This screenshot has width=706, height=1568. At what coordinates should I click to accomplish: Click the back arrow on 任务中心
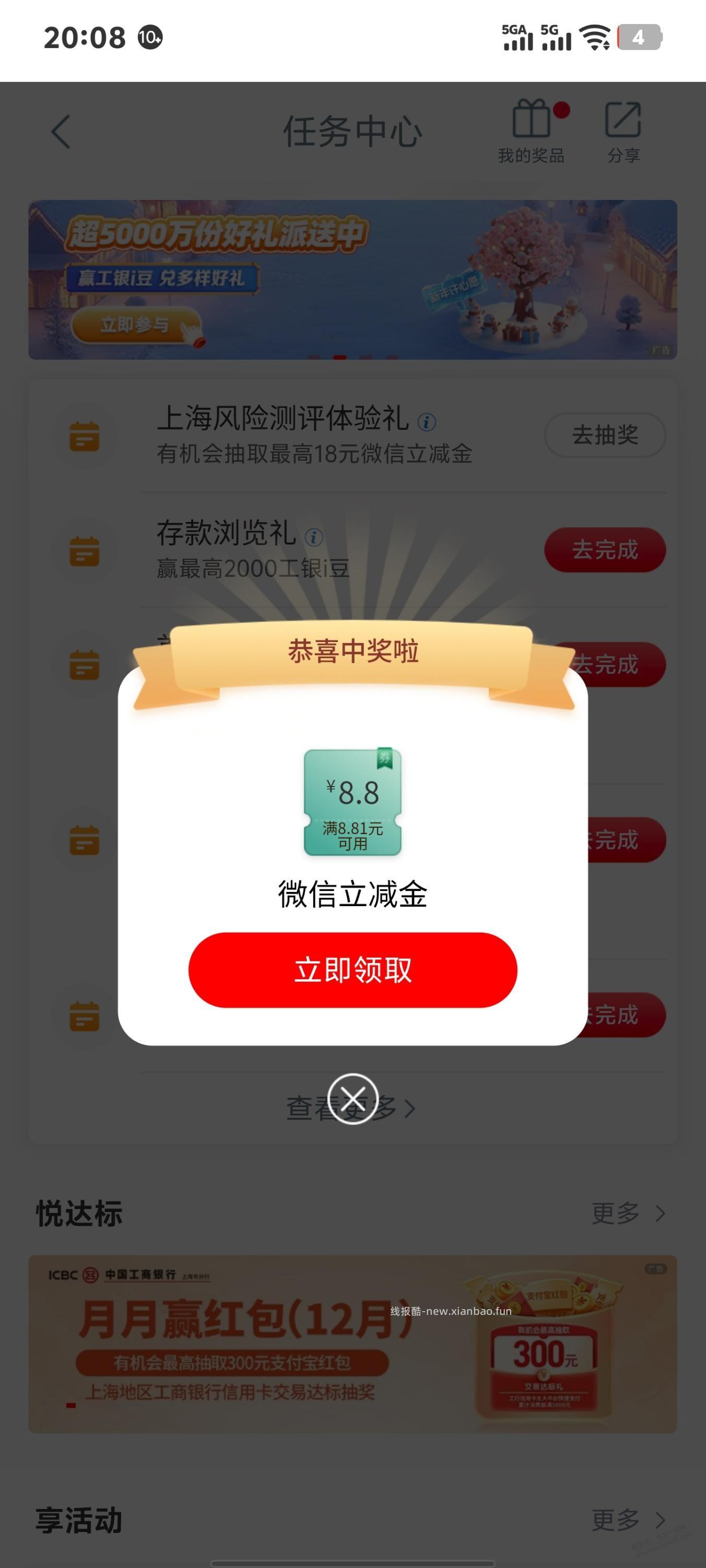59,133
